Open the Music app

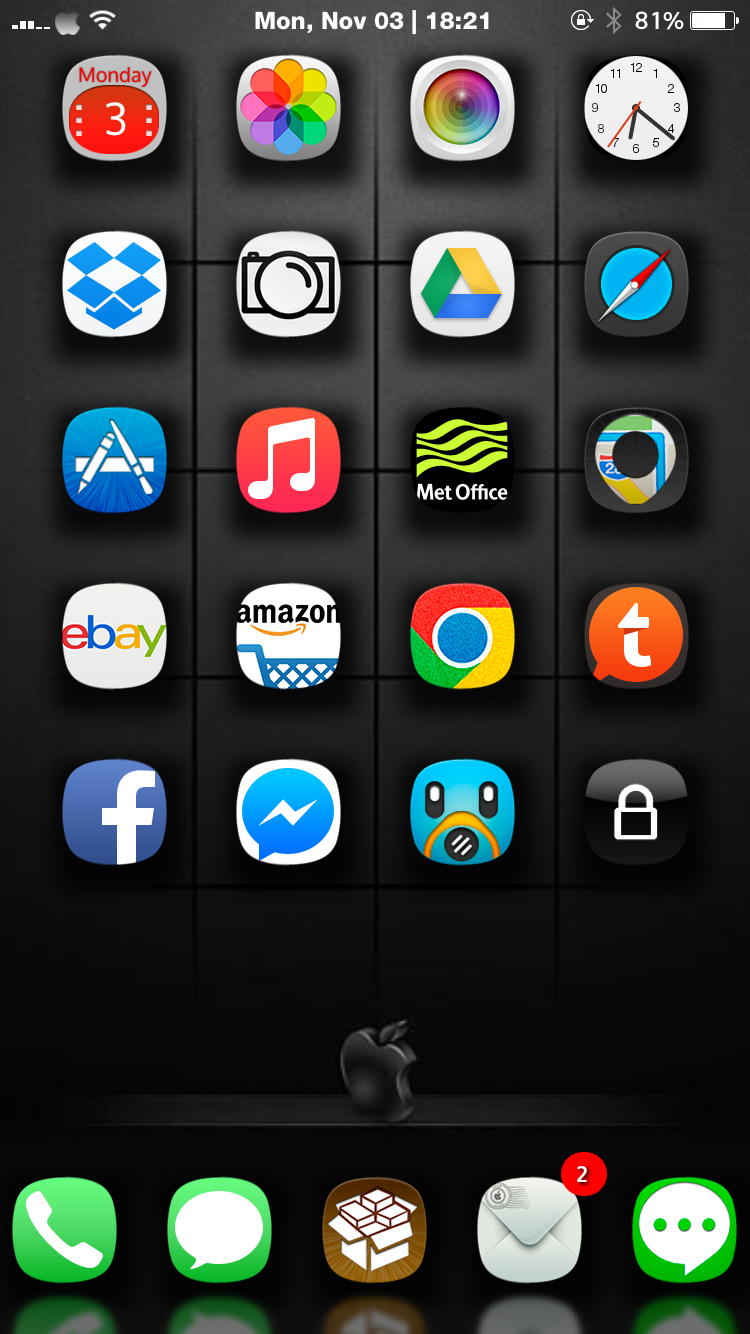[288, 460]
